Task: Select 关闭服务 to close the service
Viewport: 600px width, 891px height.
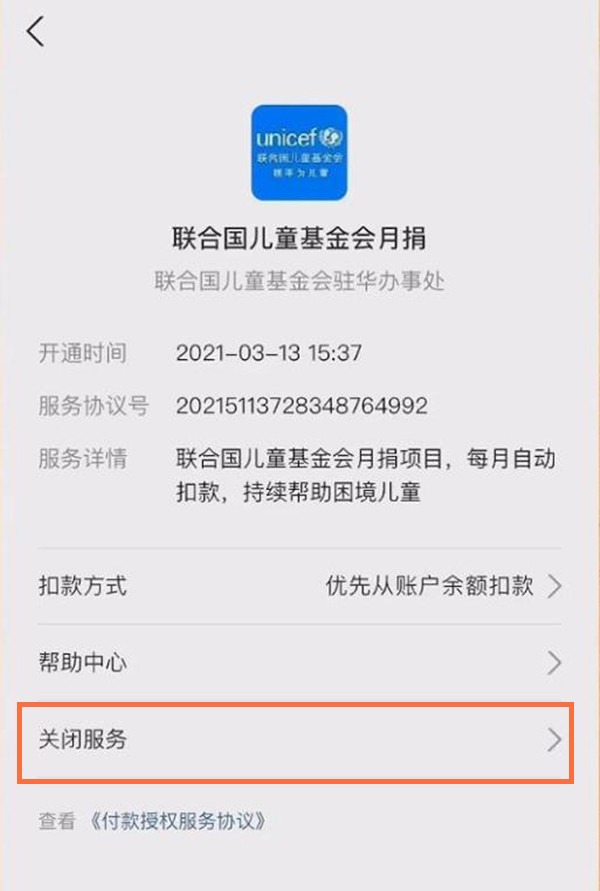Action: (x=298, y=741)
